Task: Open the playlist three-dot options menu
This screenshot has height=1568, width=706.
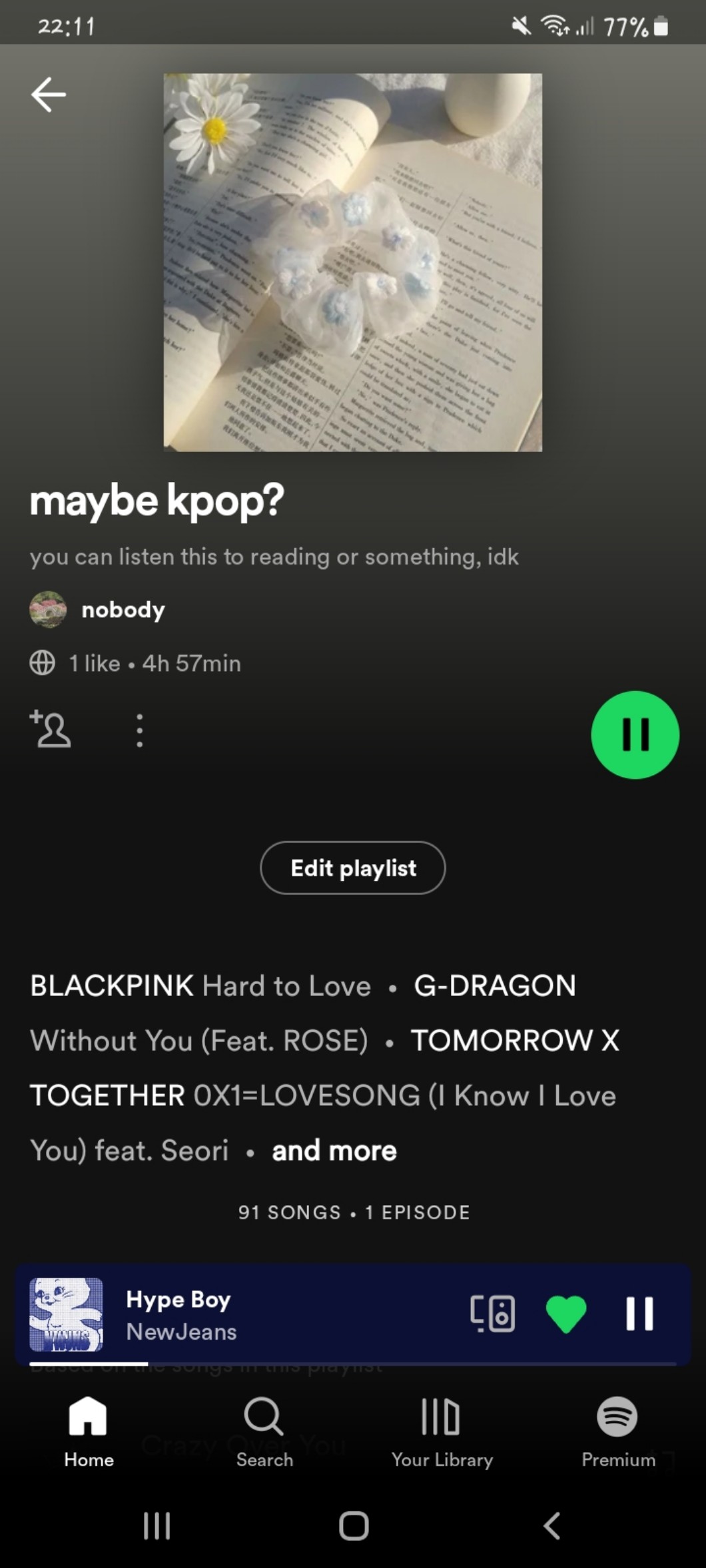Action: [139, 731]
